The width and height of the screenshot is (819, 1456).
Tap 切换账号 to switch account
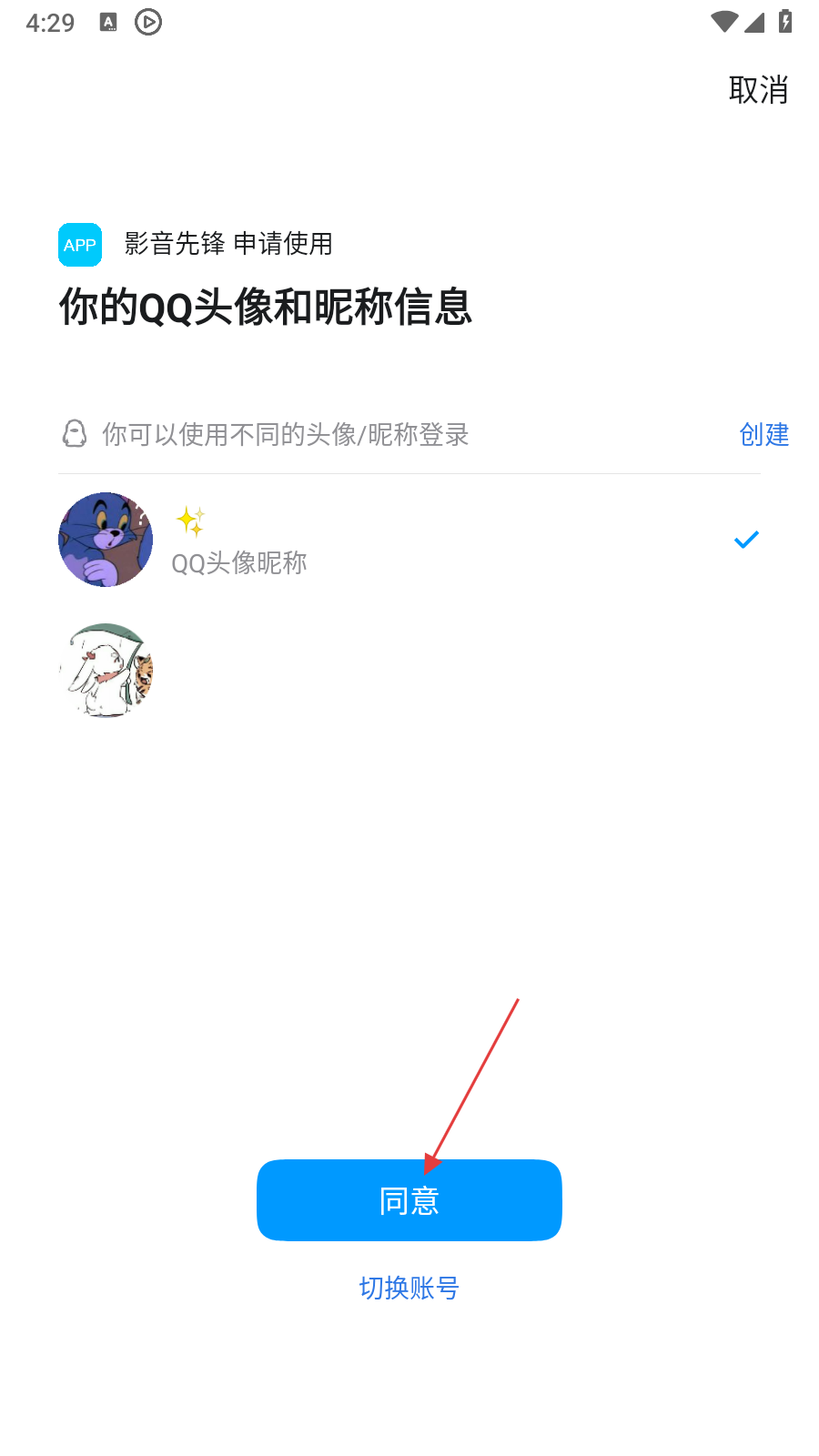tap(409, 1288)
